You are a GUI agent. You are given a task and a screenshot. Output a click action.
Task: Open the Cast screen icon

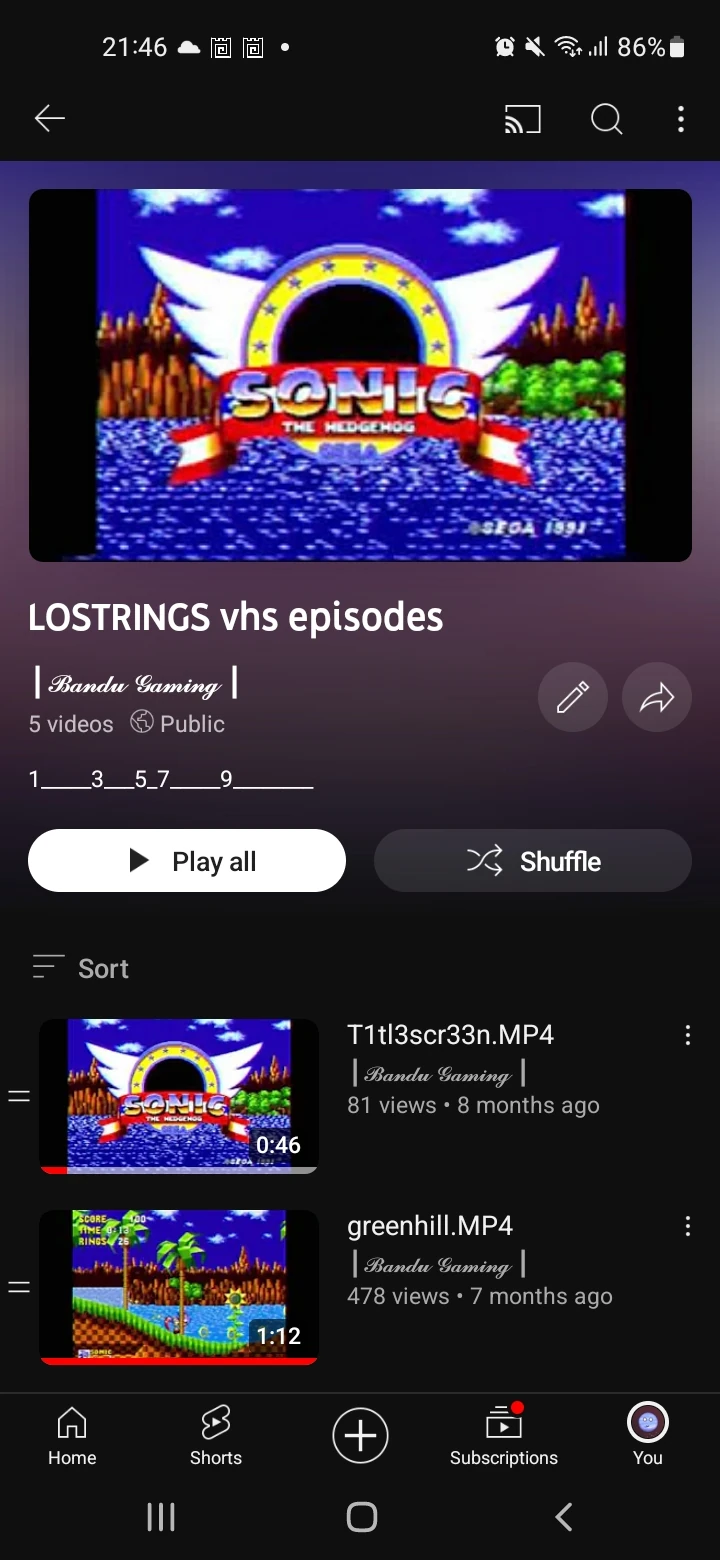point(522,119)
